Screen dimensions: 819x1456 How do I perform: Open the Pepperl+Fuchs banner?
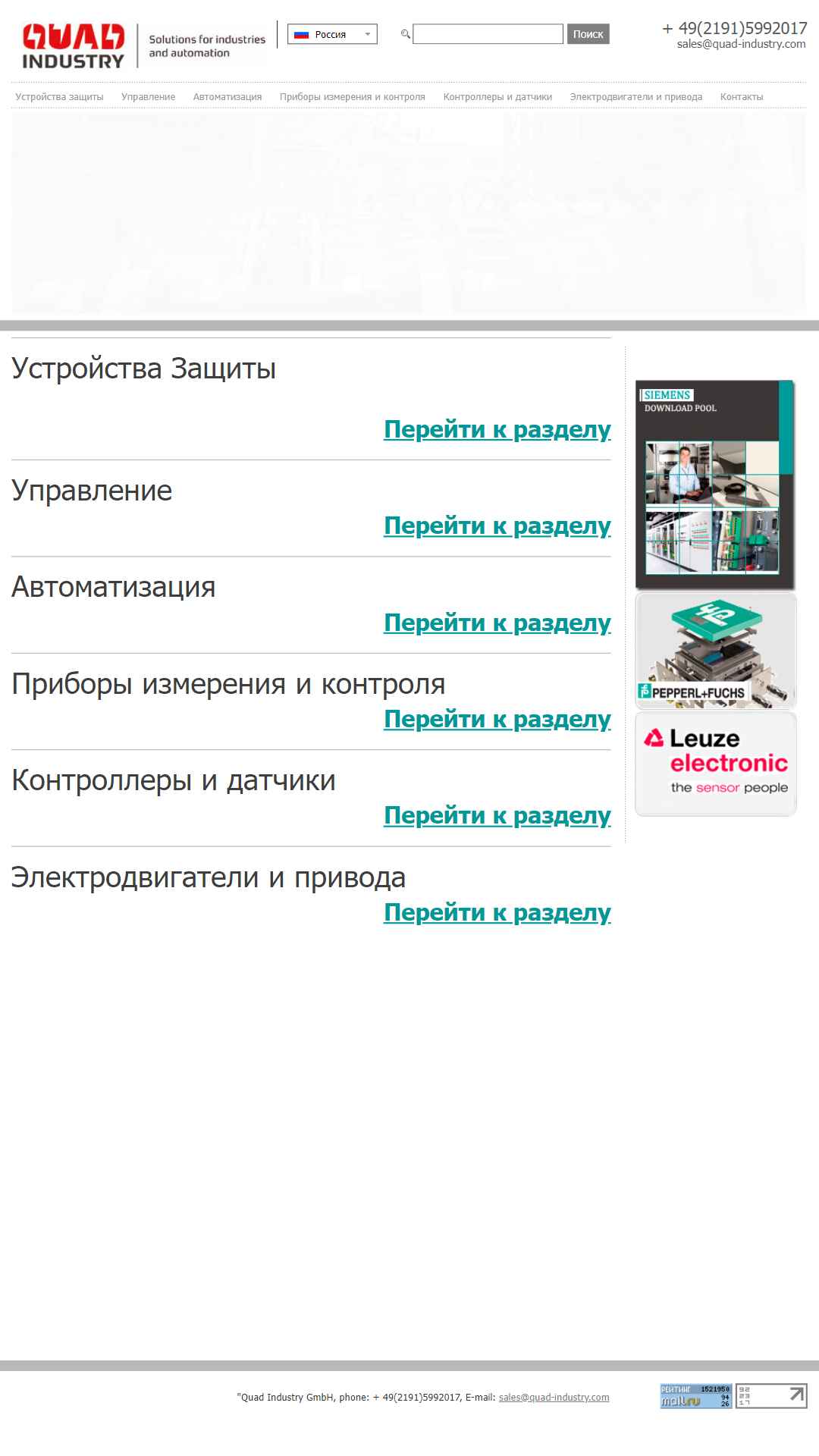(x=715, y=651)
